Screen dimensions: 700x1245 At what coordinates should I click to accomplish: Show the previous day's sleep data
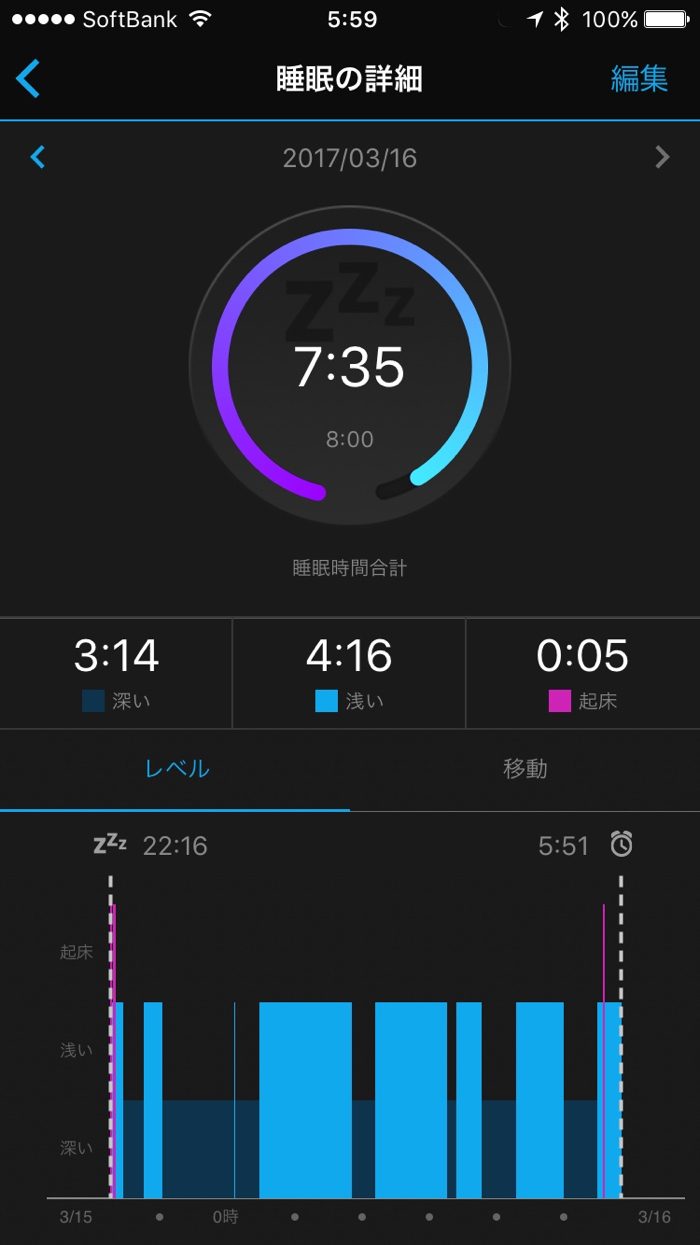click(38, 157)
